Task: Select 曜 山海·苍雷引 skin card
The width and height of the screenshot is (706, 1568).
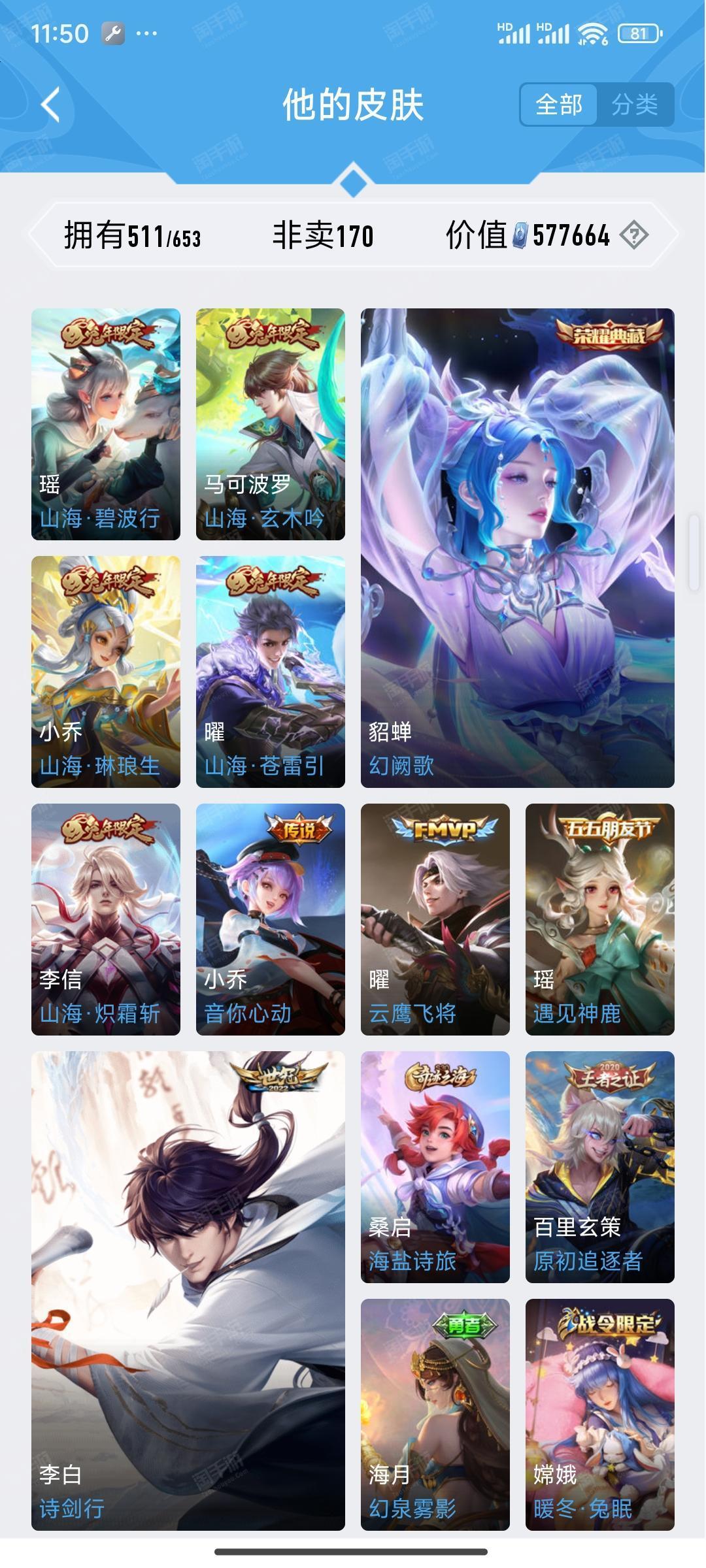Action: (x=271, y=672)
